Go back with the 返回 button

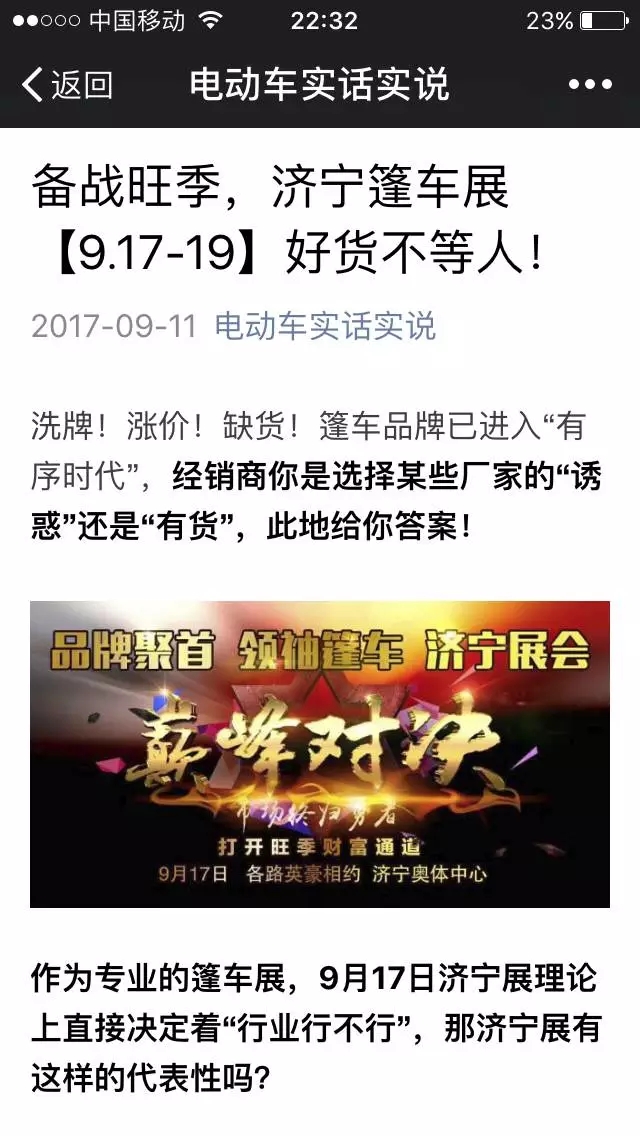click(67, 85)
